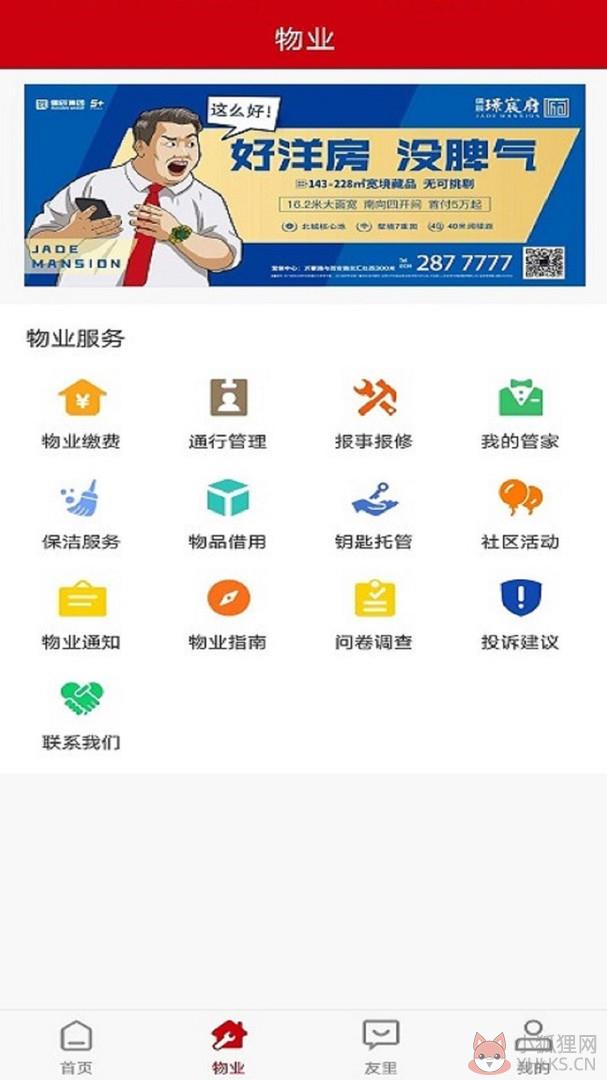View 物业通知 property notices
Image resolution: width=607 pixels, height=1080 pixels.
[x=81, y=615]
